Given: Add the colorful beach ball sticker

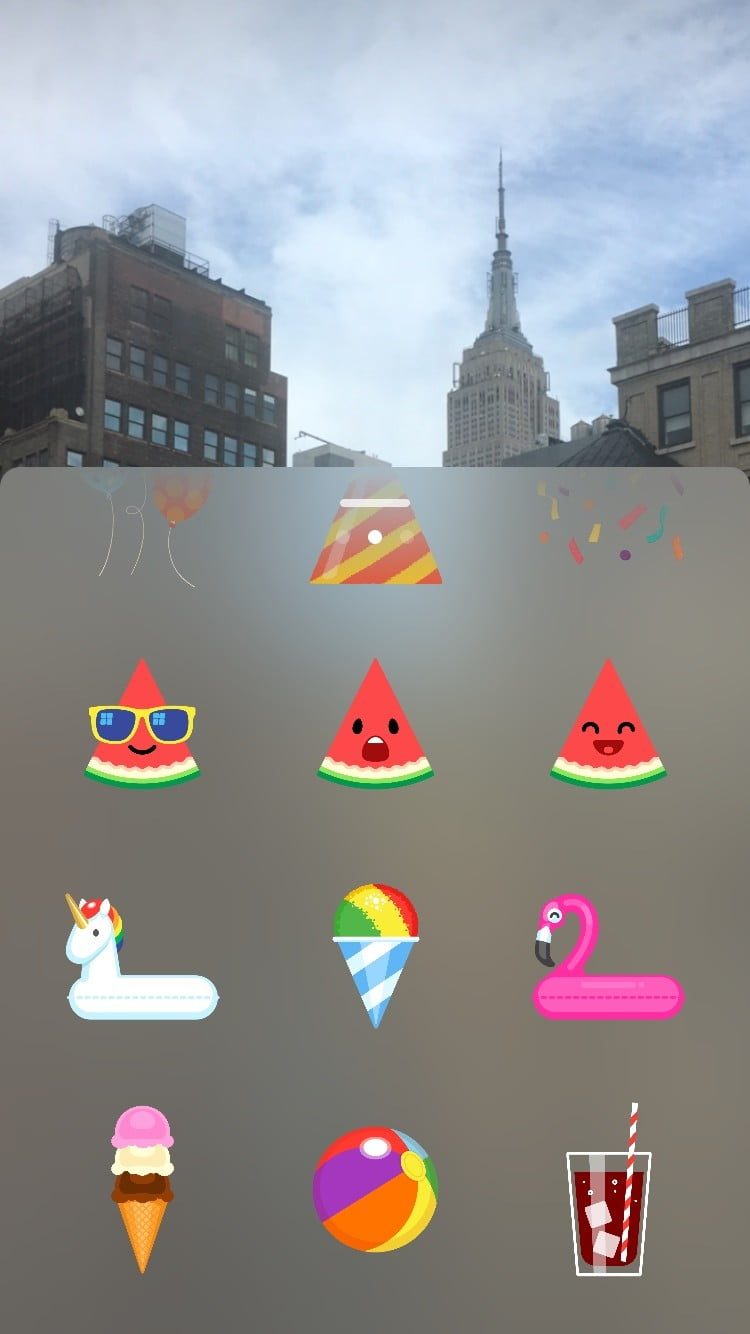Looking at the screenshot, I should pyautogui.click(x=375, y=1190).
